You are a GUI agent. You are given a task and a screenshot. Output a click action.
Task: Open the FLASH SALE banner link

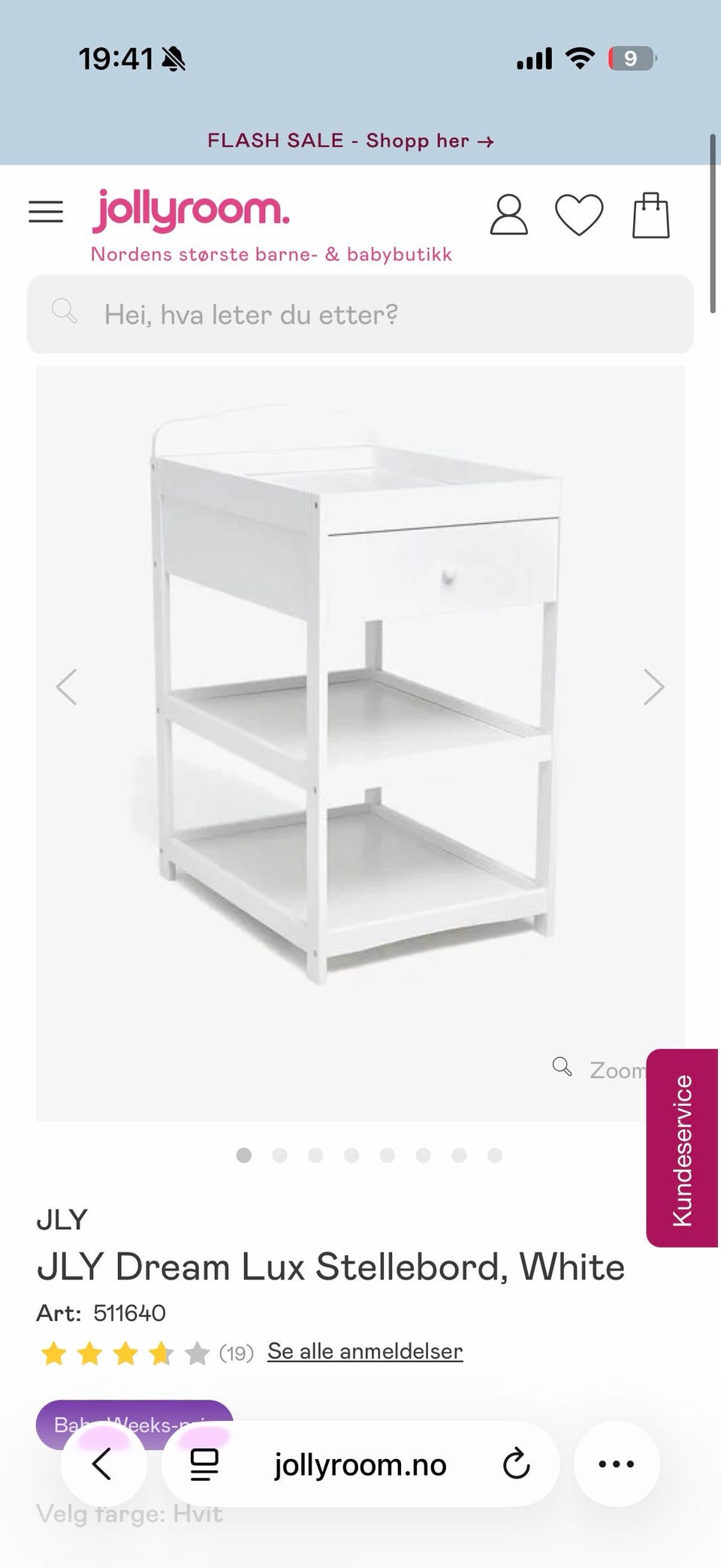351,140
